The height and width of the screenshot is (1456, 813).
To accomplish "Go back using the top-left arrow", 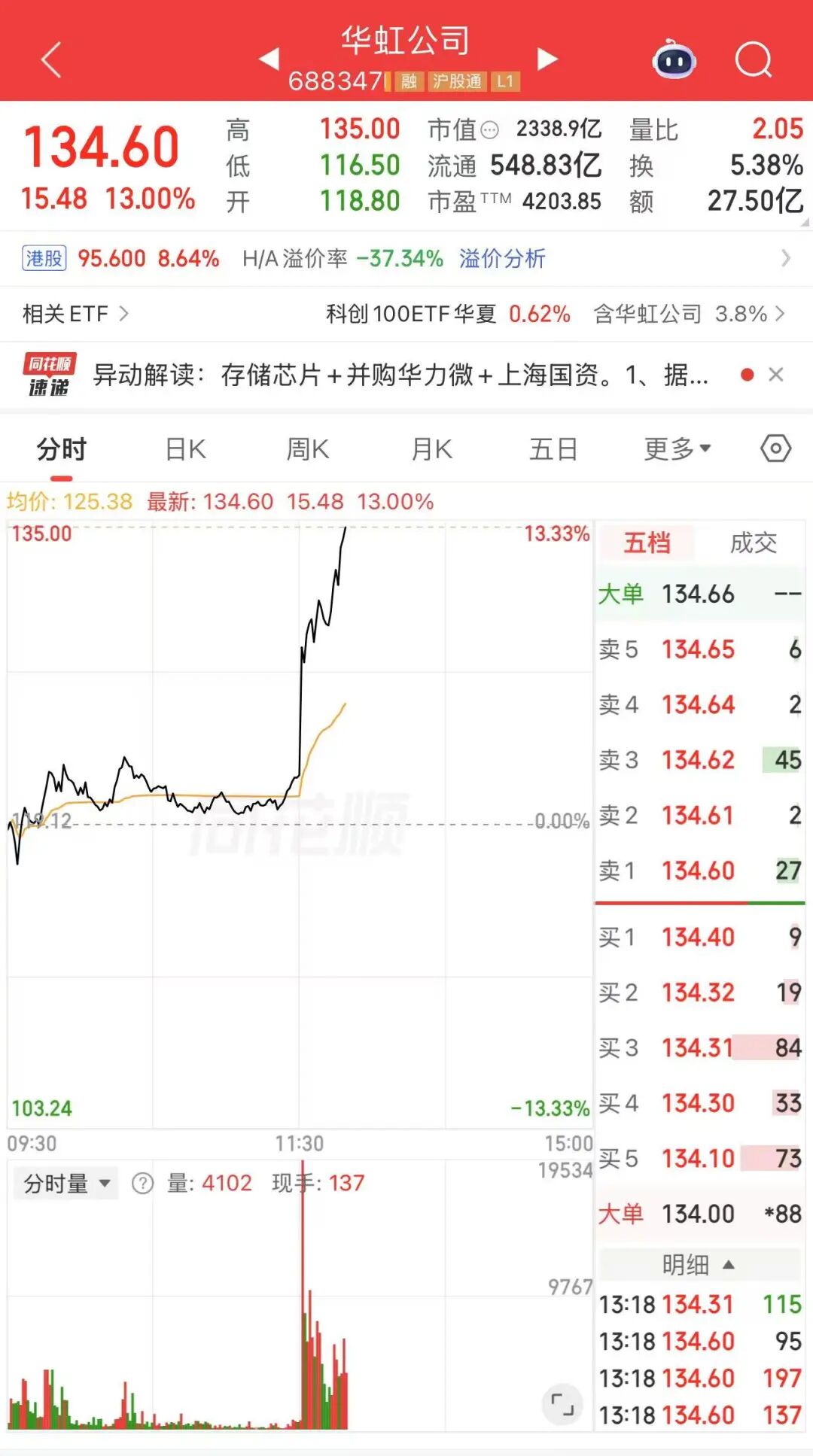I will 51,60.
